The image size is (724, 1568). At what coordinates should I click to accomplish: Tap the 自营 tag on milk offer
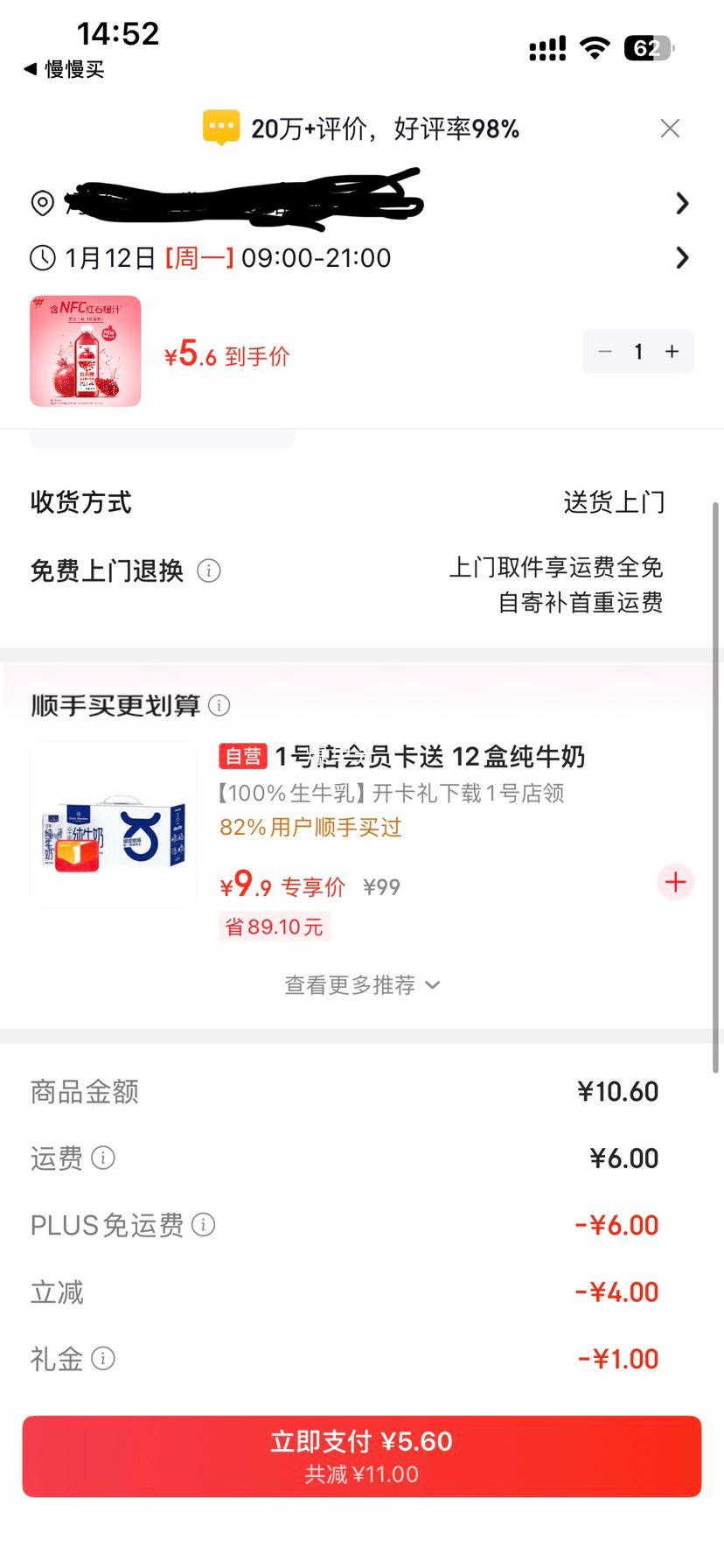[242, 756]
